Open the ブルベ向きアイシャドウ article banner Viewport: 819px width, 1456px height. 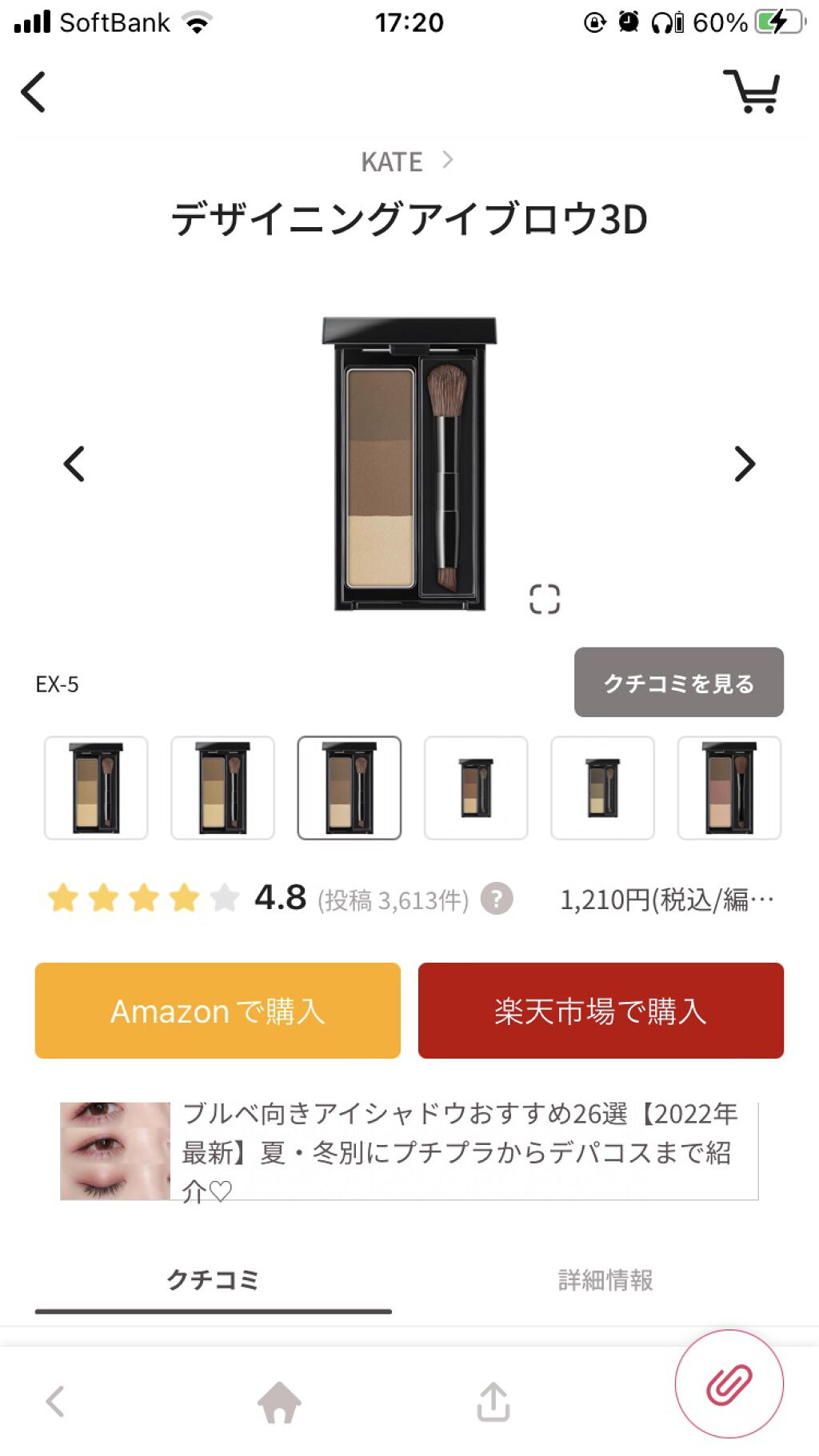tap(409, 1151)
